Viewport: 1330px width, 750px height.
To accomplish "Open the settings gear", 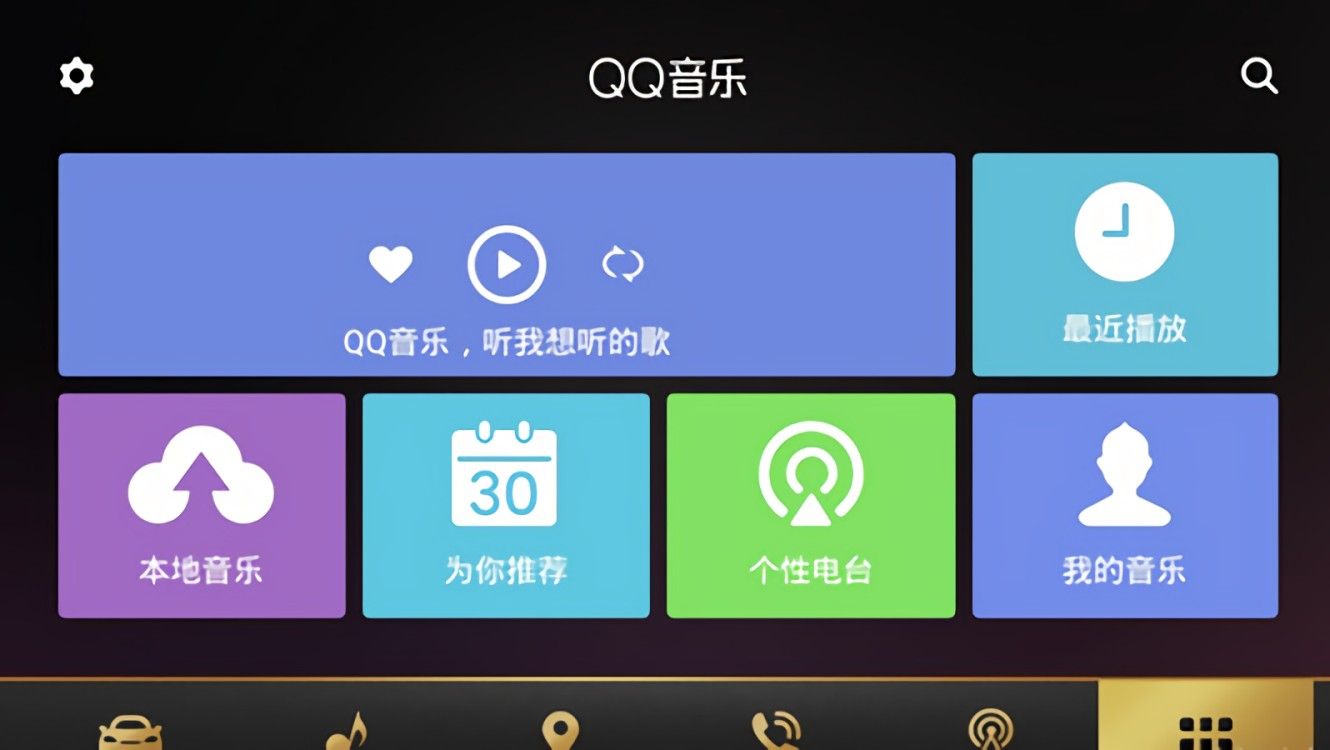I will [x=77, y=76].
